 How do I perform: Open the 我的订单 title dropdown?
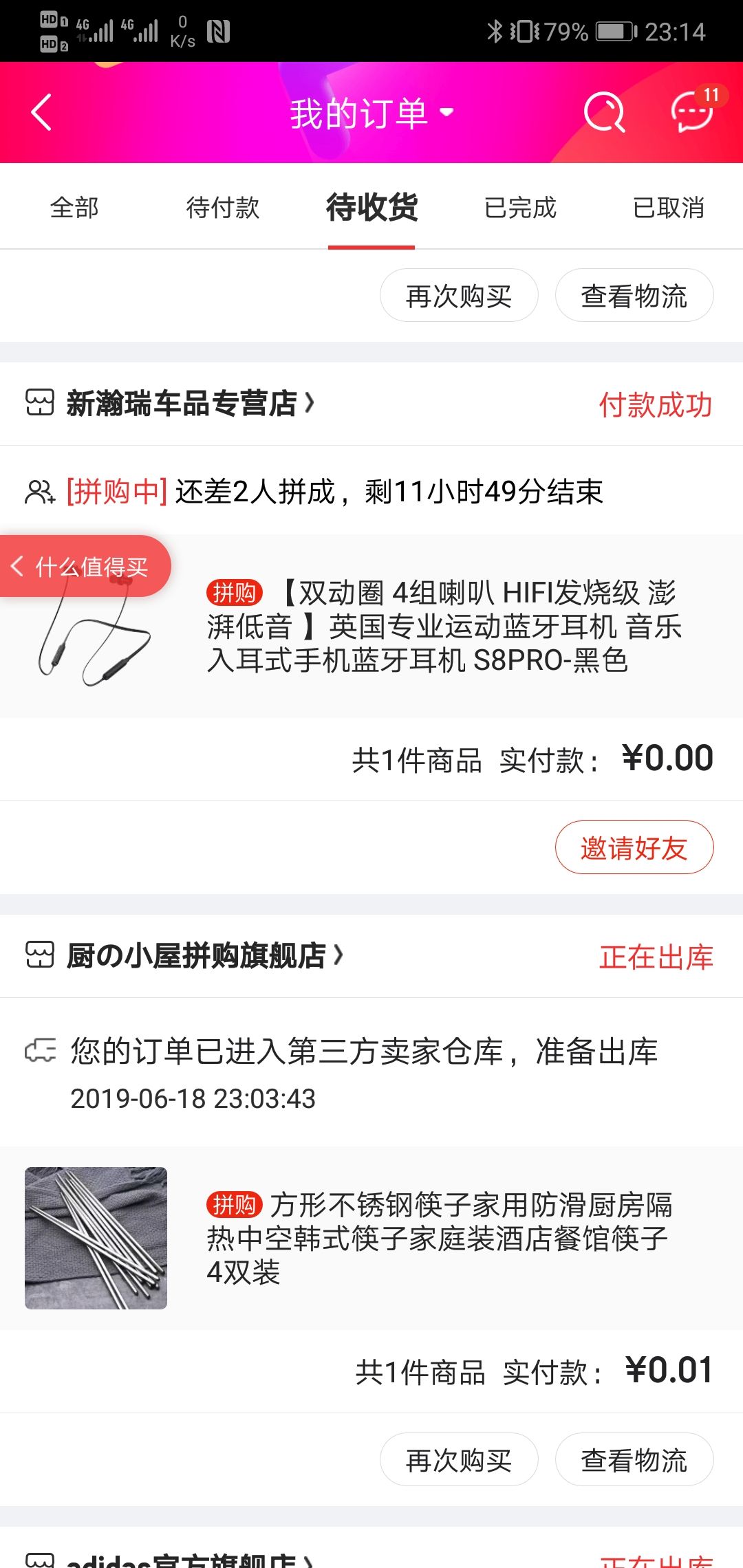[x=371, y=113]
